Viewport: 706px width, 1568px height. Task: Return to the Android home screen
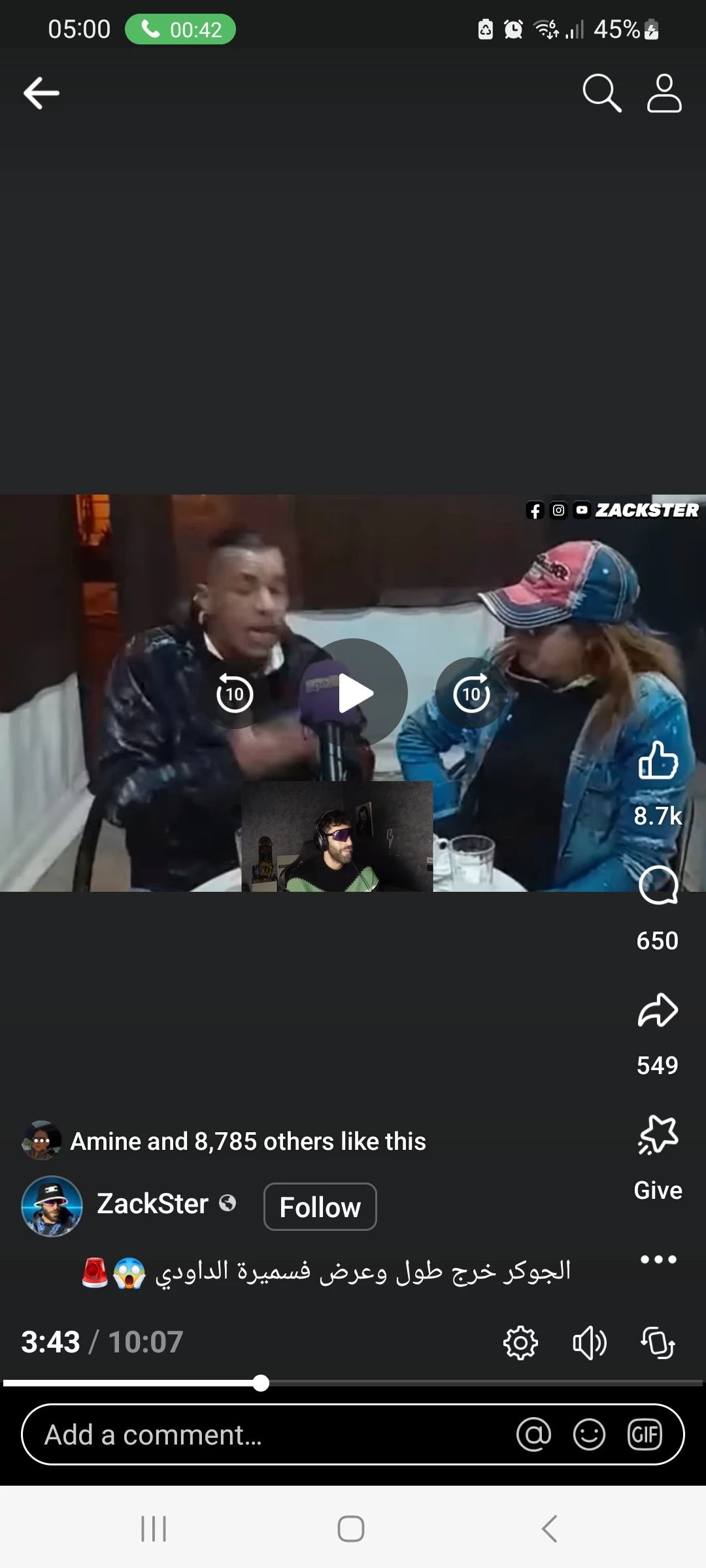point(351,1529)
